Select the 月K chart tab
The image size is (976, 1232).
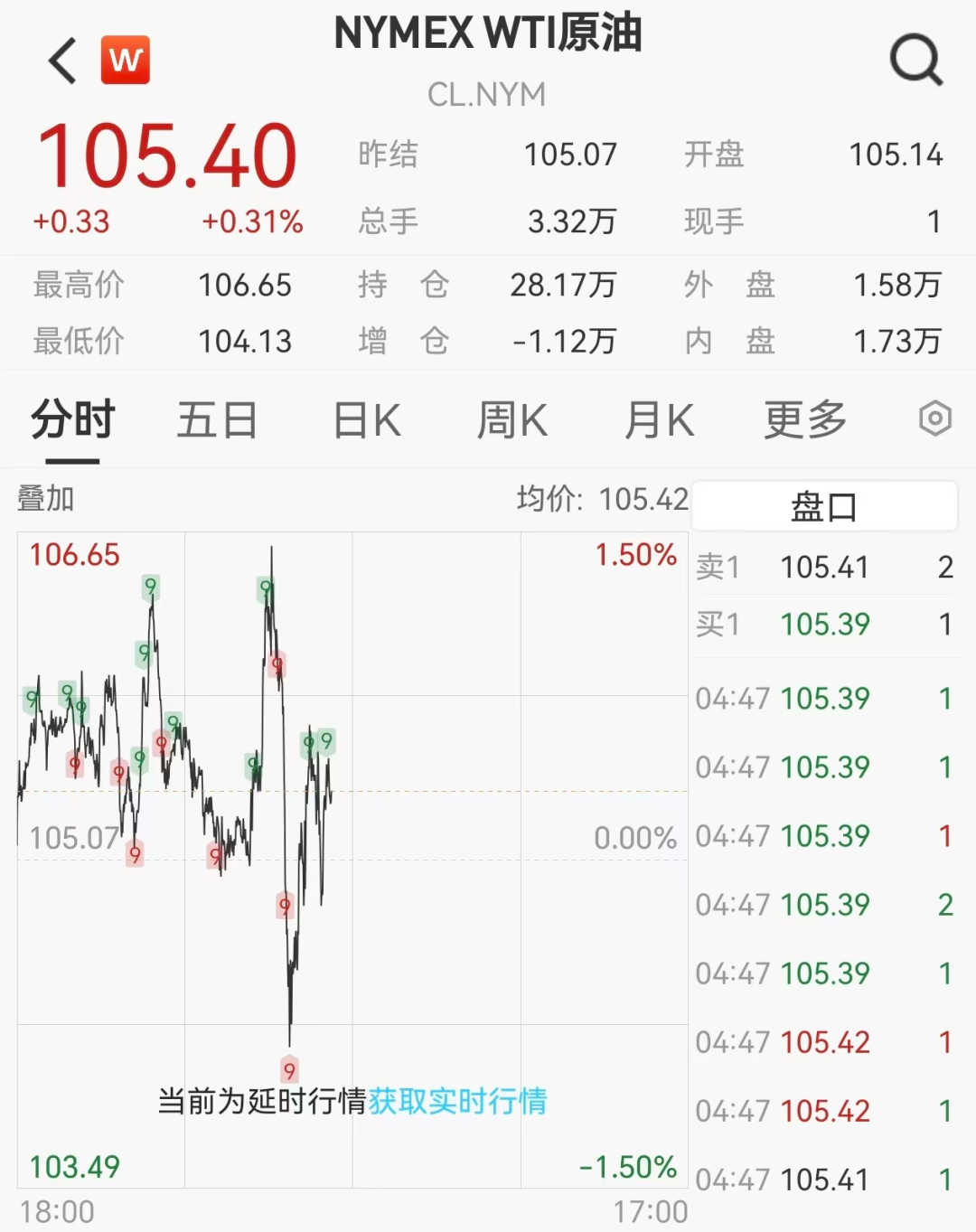(x=660, y=420)
